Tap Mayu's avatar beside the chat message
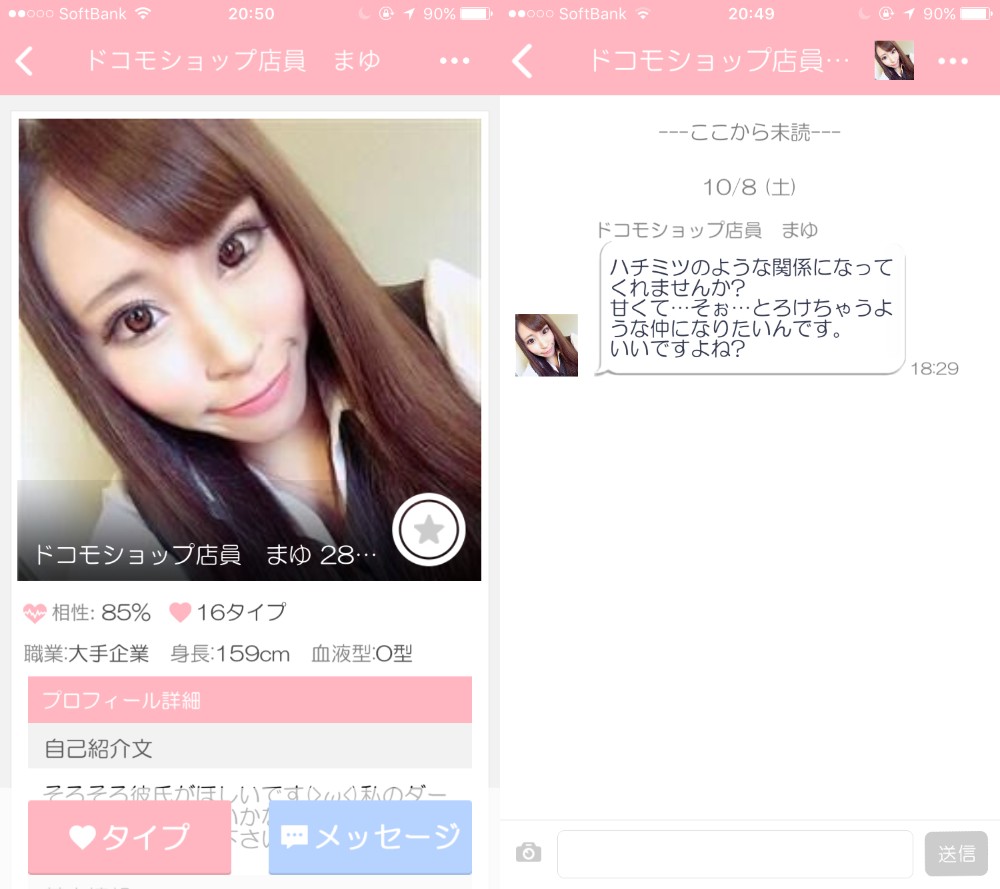The image size is (1000, 889). [546, 345]
